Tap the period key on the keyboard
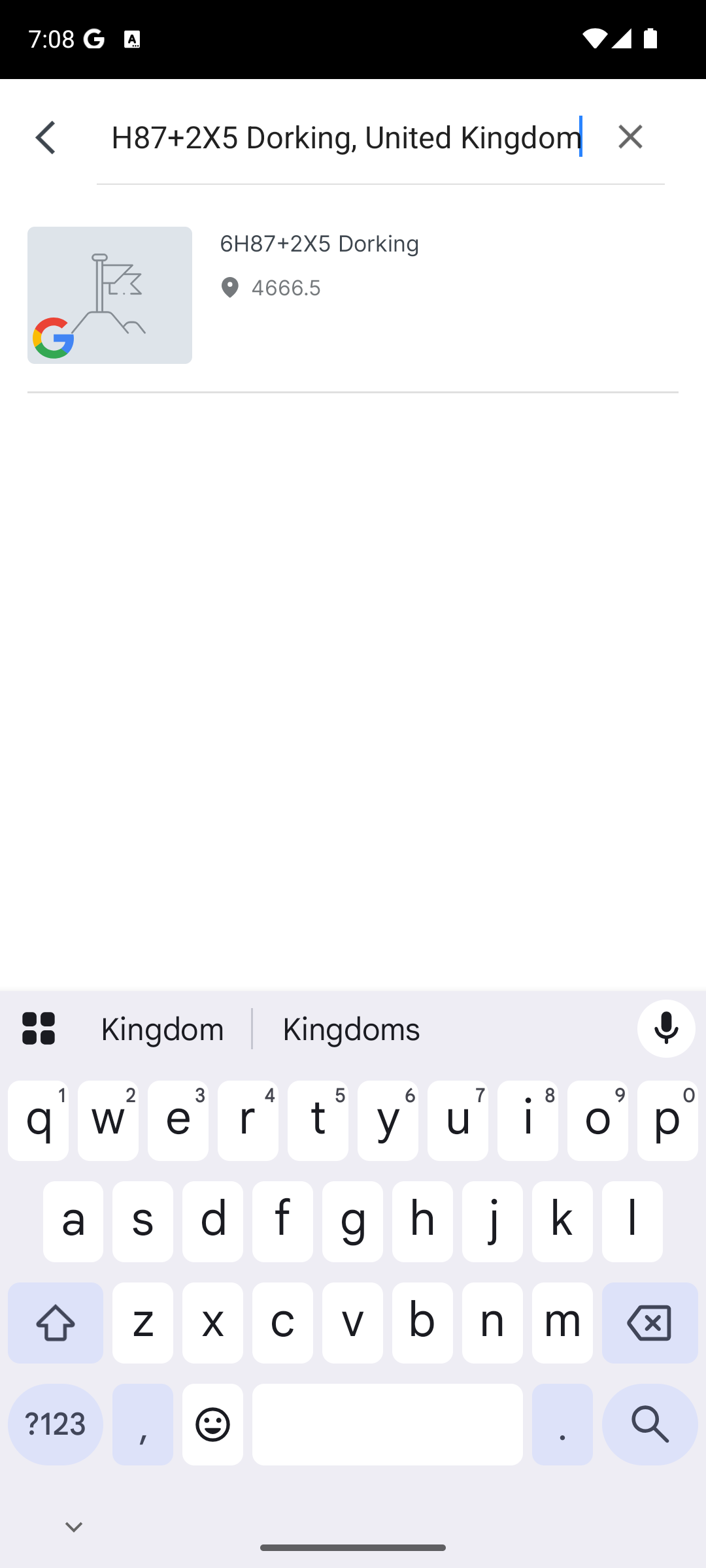Viewport: 706px width, 1568px height. 562,1424
